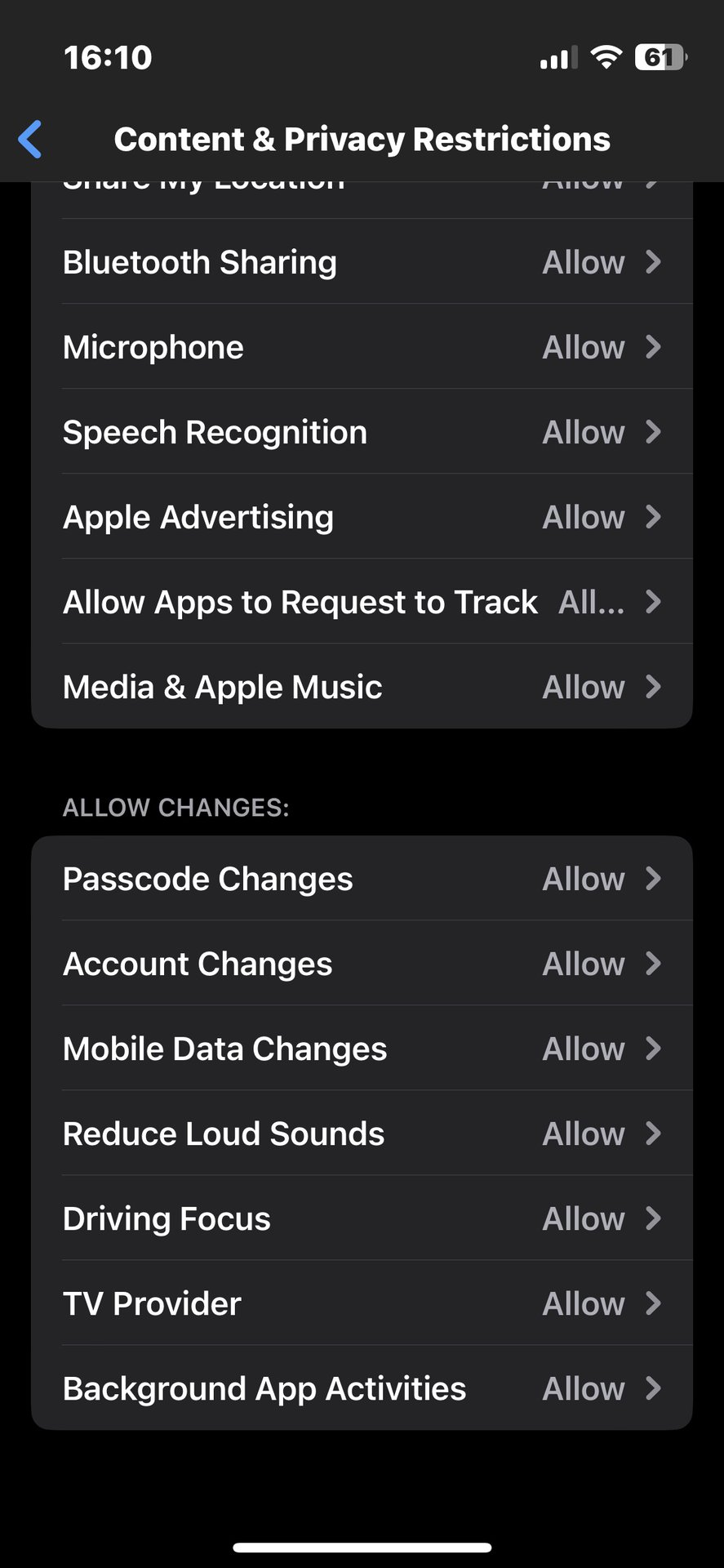Select TV Provider setting

pyautogui.click(x=362, y=1303)
